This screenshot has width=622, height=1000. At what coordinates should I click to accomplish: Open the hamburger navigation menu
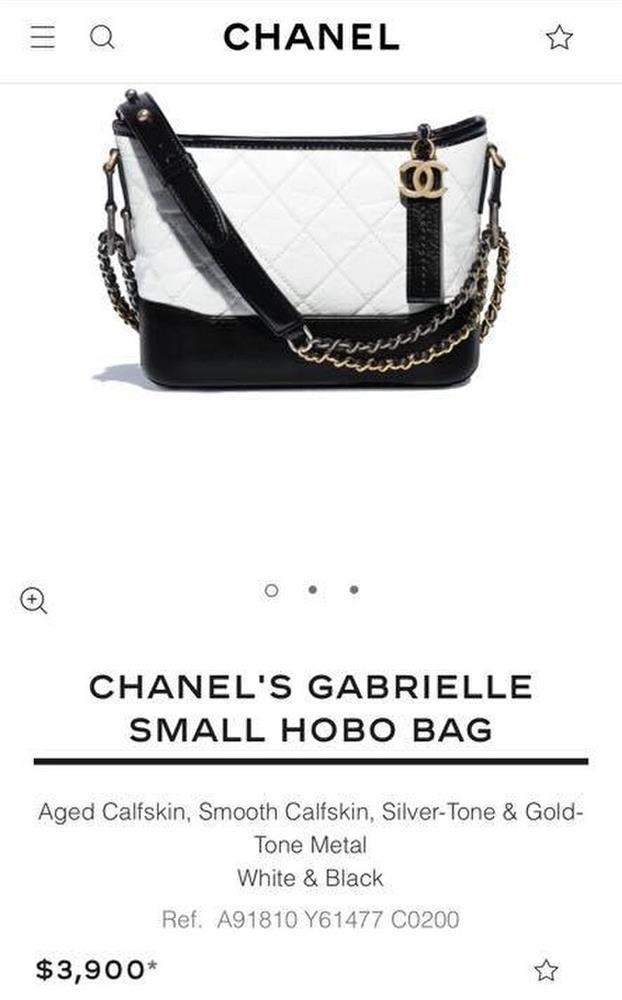coord(42,38)
